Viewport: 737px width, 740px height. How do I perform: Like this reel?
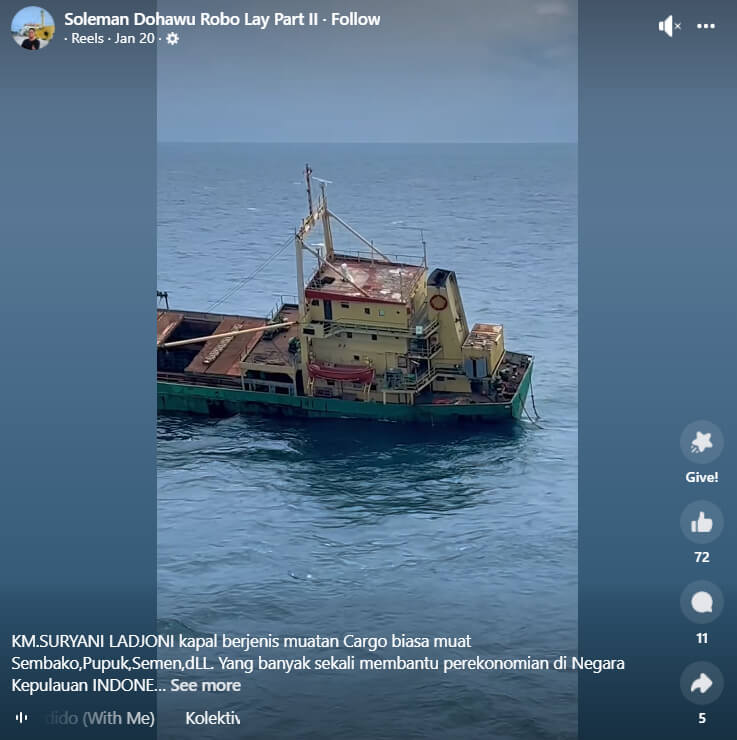tap(701, 522)
